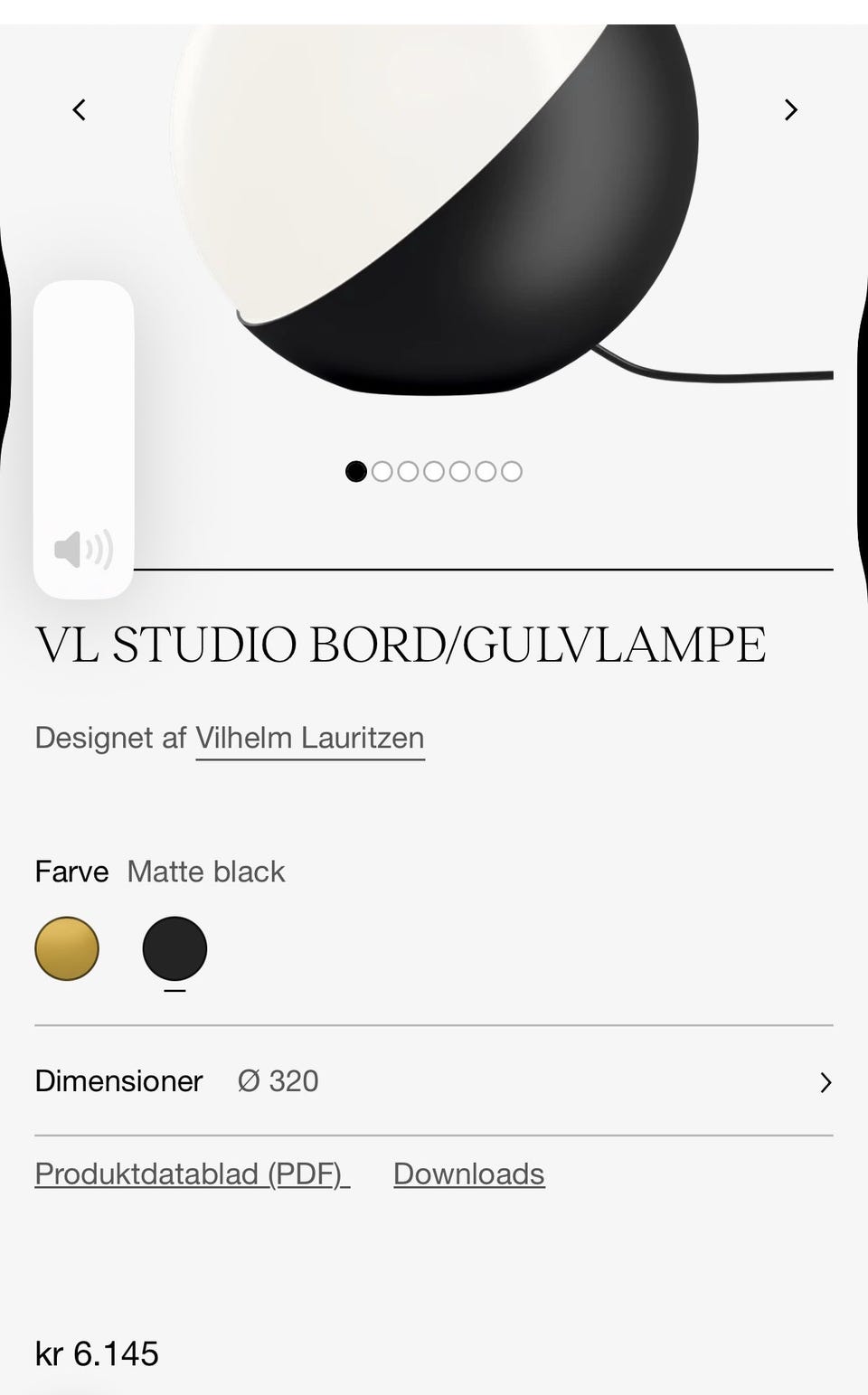Open the Dimensioner details row
Image resolution: width=868 pixels, height=1395 pixels.
point(434,1081)
